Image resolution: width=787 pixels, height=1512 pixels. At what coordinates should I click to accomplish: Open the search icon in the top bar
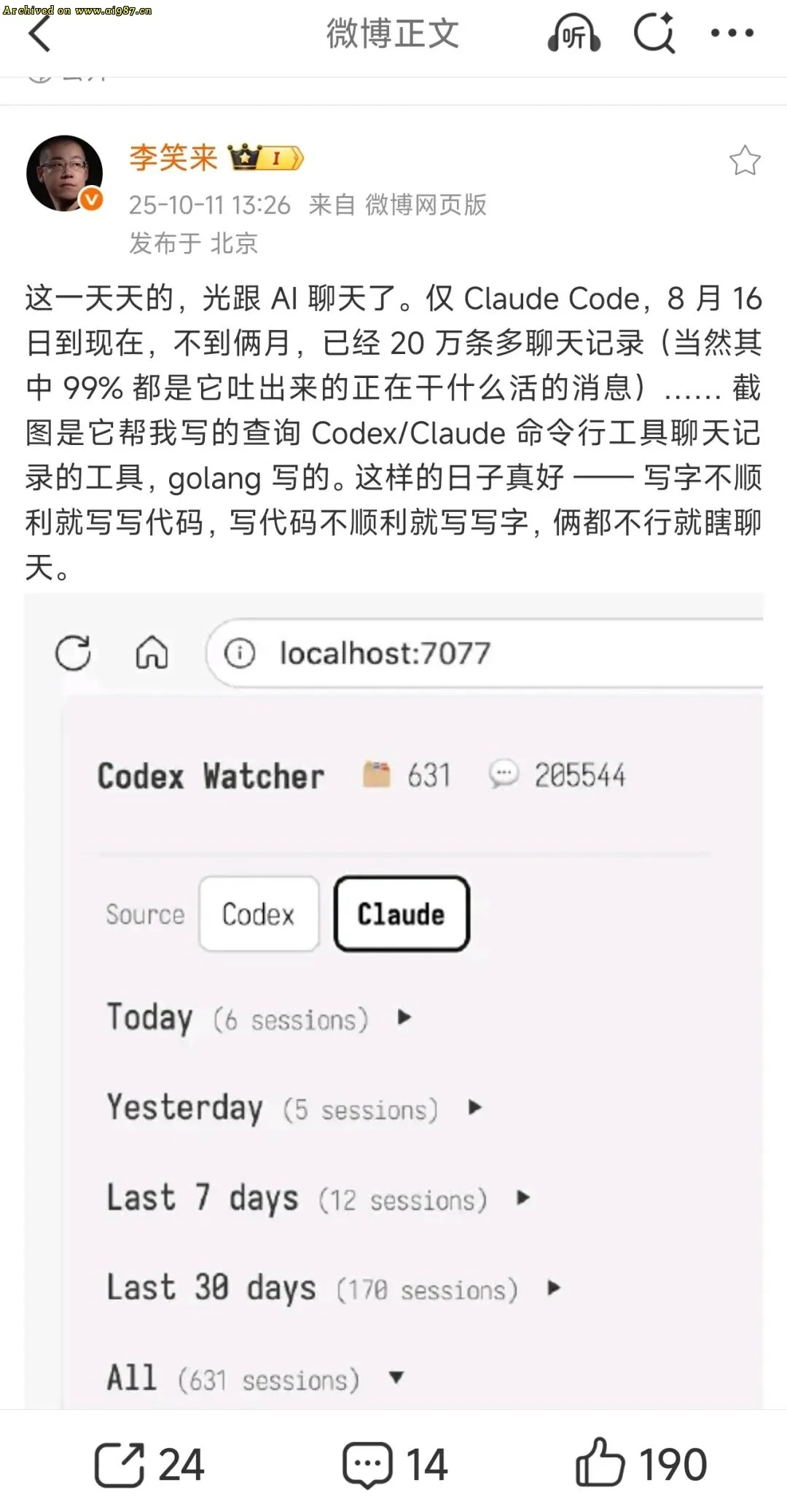(x=654, y=34)
